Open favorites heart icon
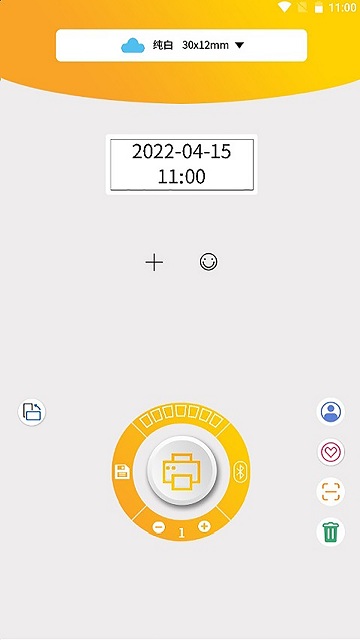Viewport: 360px width, 640px height. coord(331,452)
